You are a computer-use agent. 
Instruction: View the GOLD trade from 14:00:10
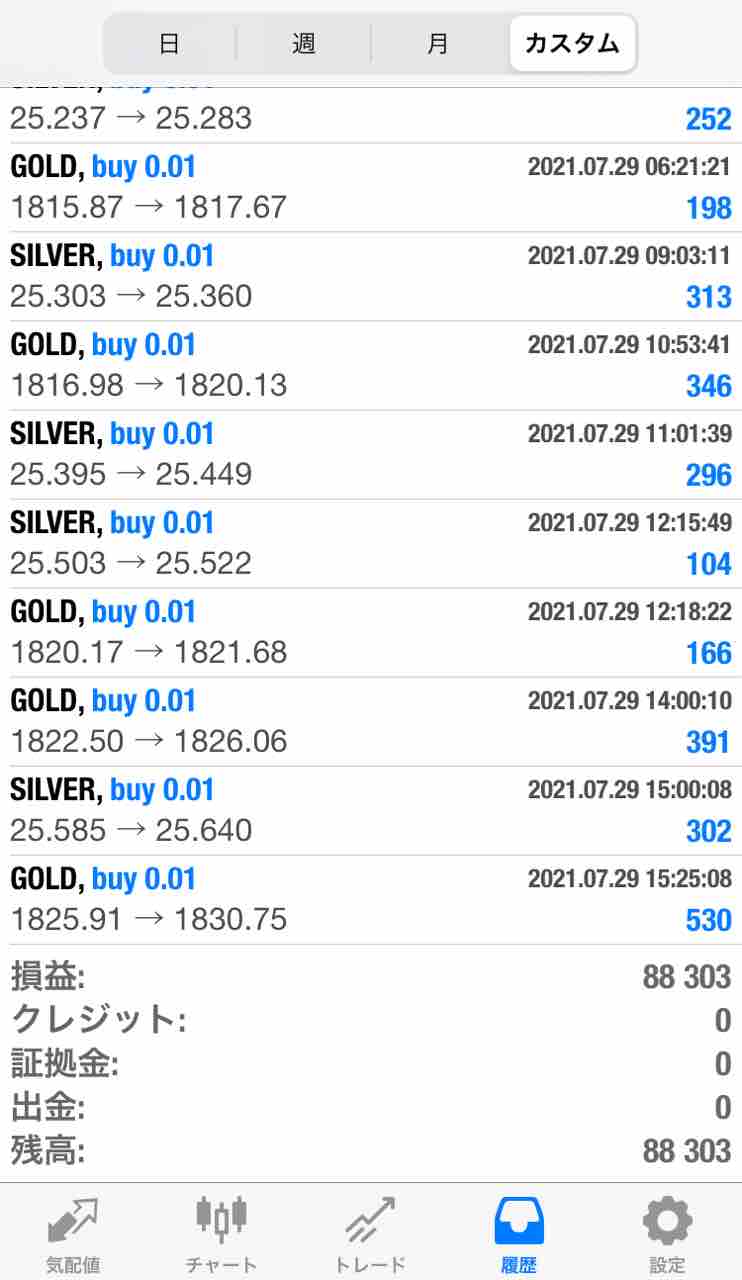(x=370, y=722)
